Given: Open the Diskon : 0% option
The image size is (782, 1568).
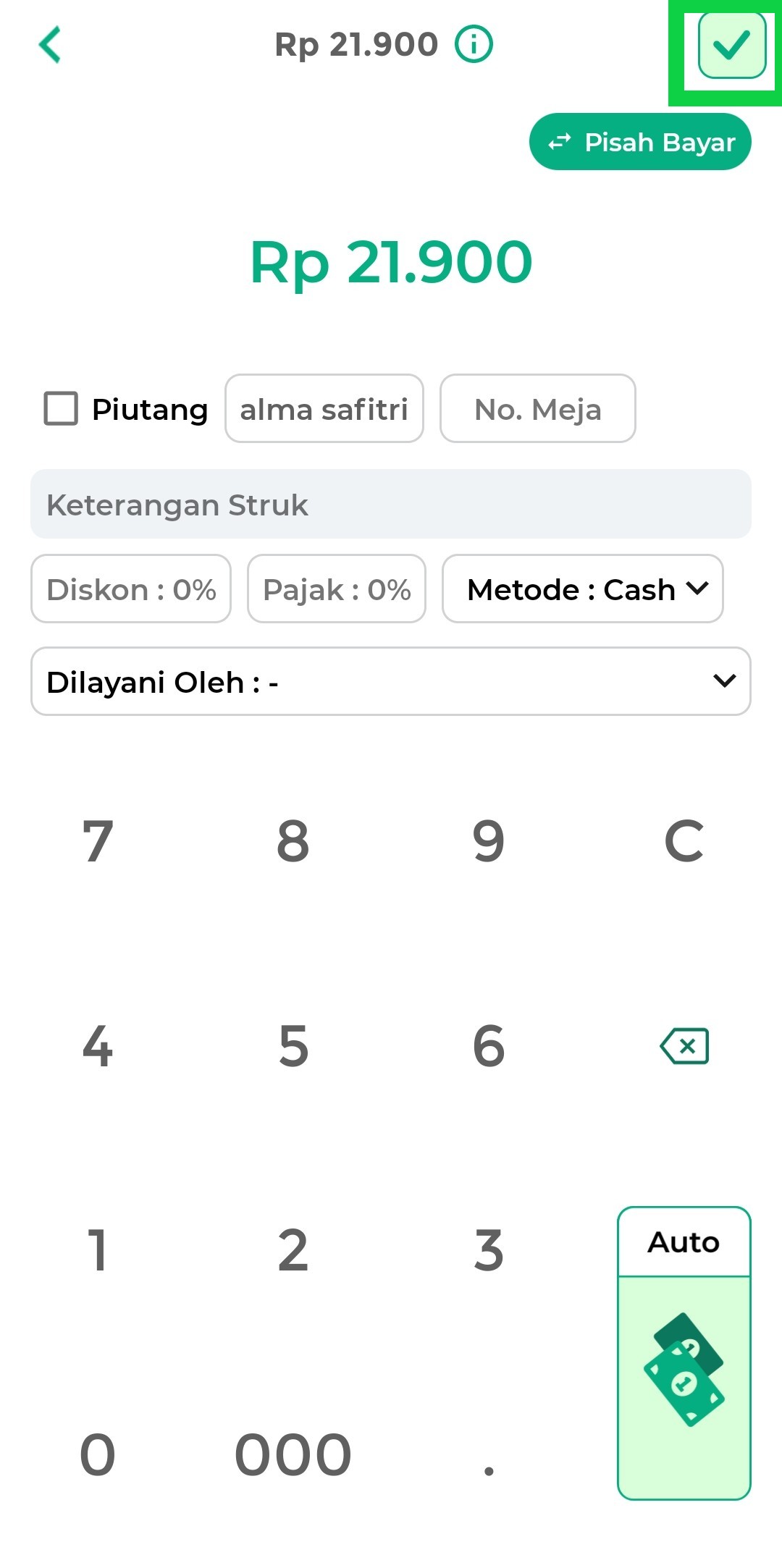Looking at the screenshot, I should coord(131,589).
